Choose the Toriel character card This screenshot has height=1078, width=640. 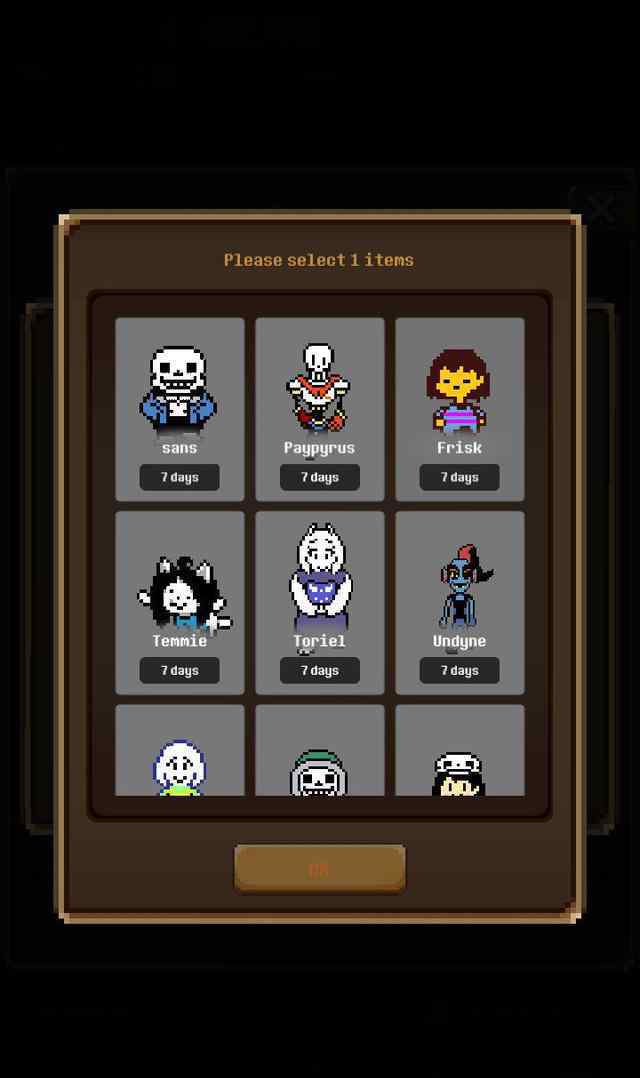320,602
